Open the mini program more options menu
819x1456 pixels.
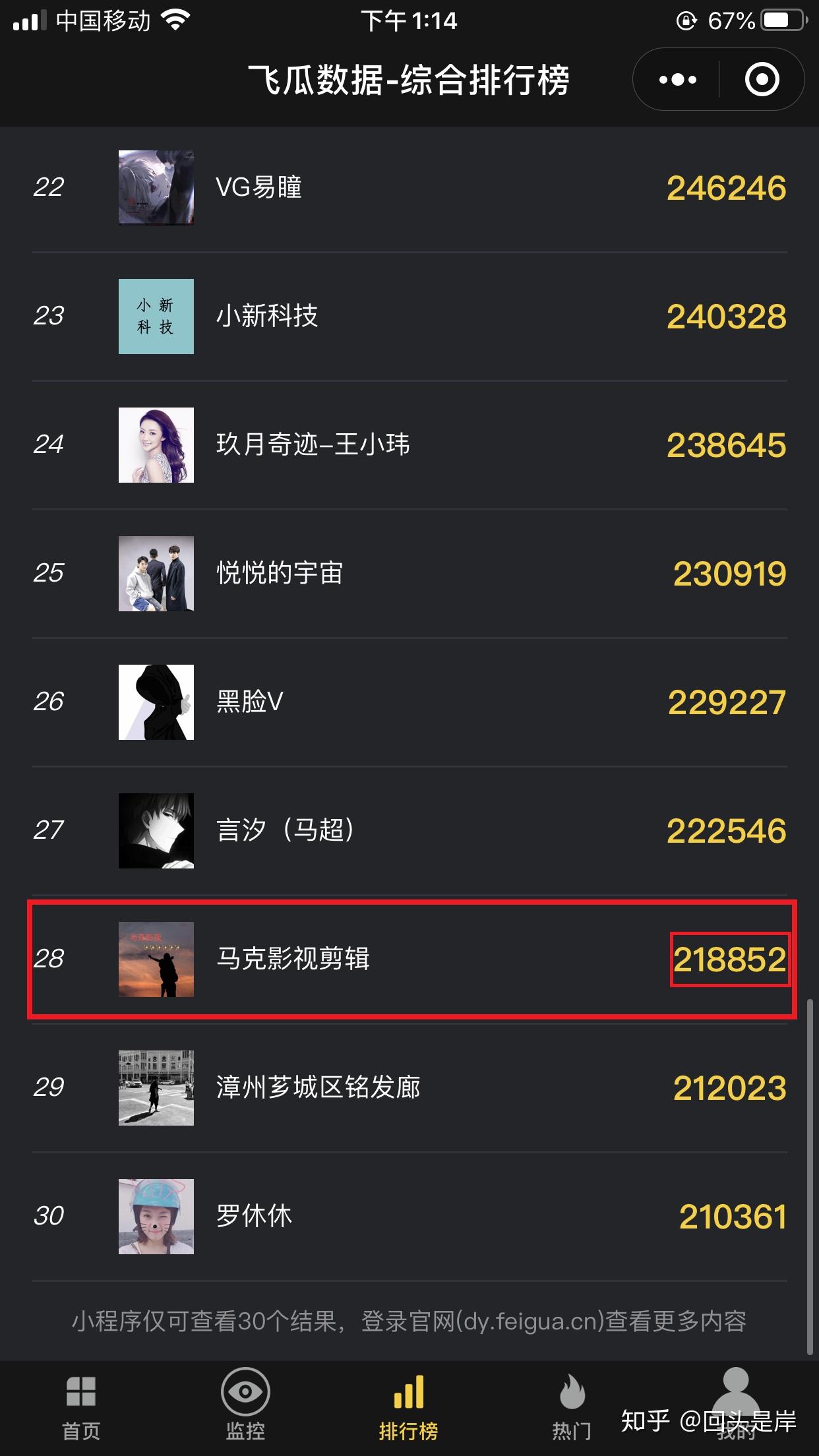677,80
